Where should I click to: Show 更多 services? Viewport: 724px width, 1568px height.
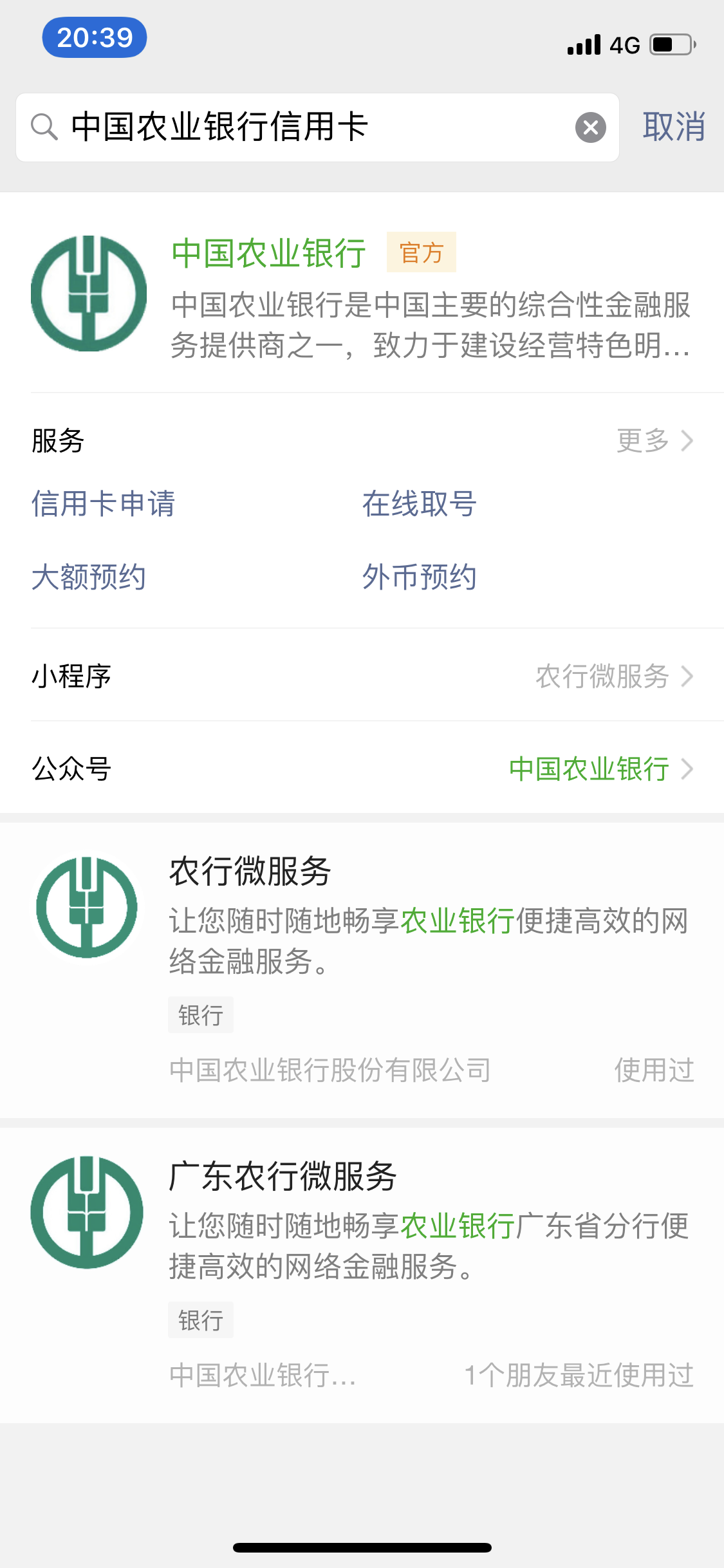tap(654, 441)
